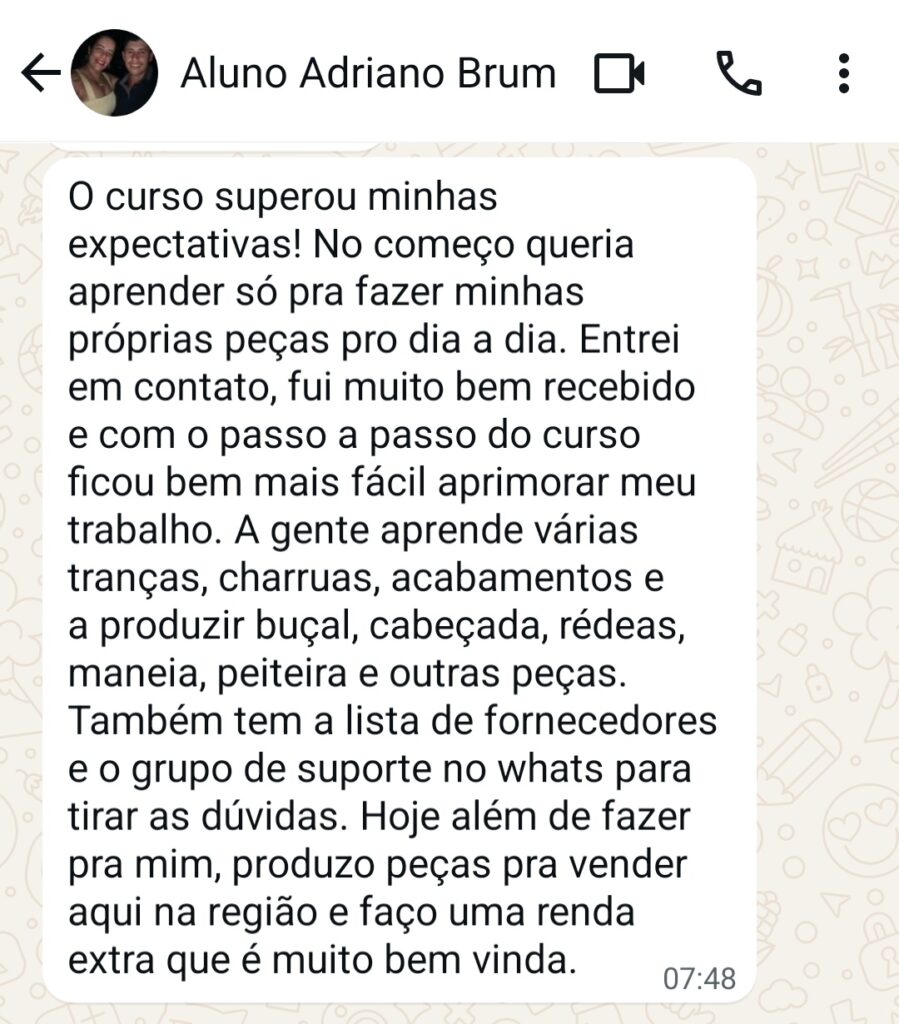
Task: Start a video call with Adriano
Action: pos(619,74)
